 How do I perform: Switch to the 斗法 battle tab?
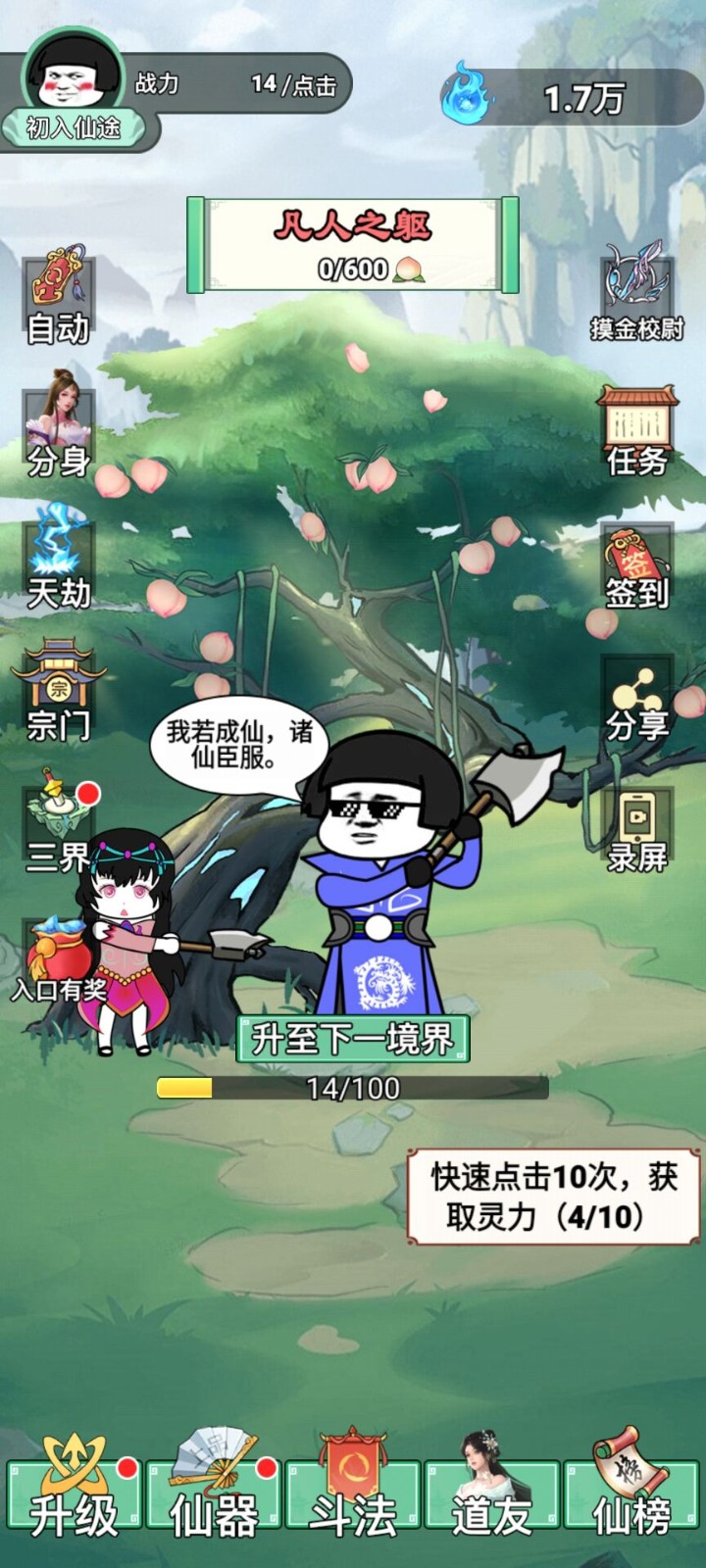point(353,1497)
